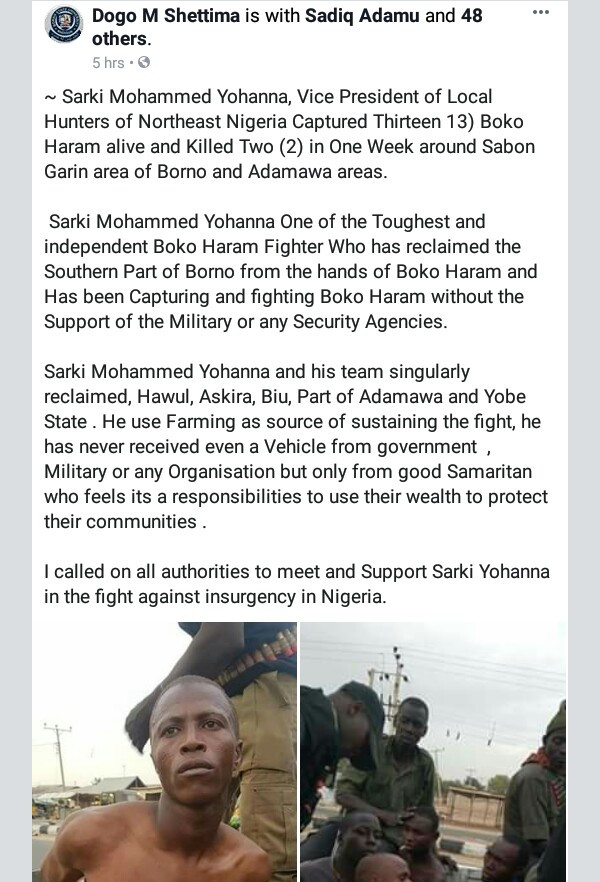600x882 pixels.
Task: Open the left photo of shirtless man
Action: coord(164,751)
